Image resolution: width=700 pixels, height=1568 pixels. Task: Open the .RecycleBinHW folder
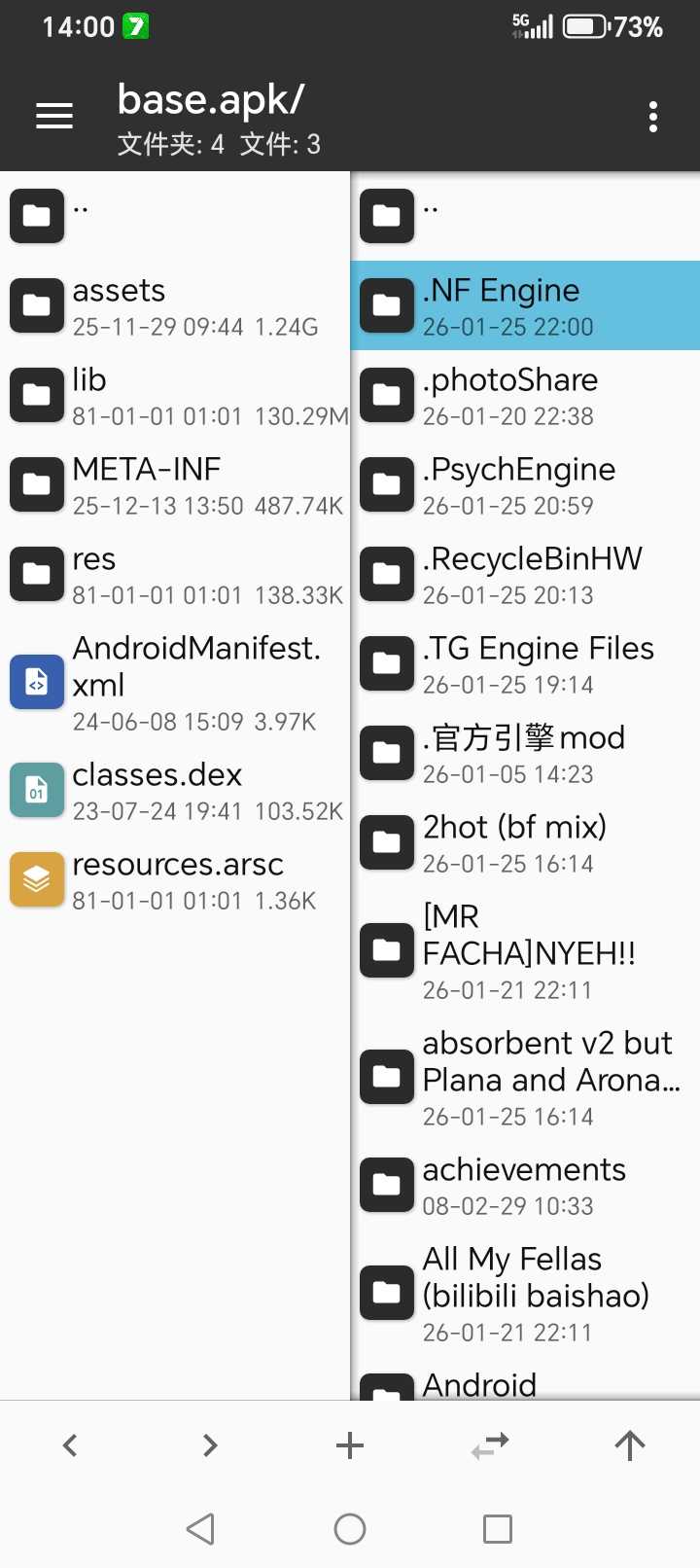tap(525, 574)
